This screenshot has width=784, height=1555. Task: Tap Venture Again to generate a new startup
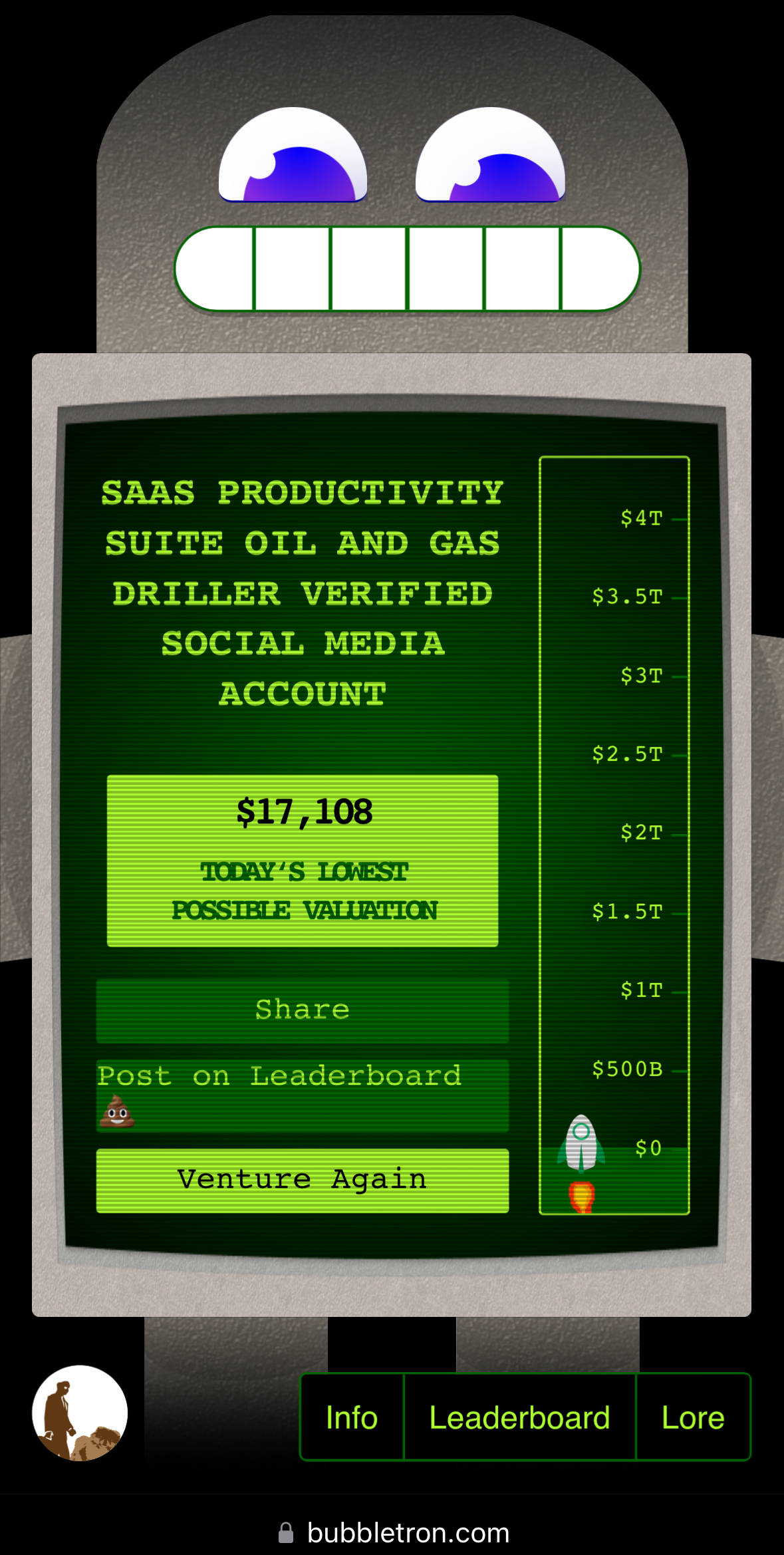coord(303,1180)
